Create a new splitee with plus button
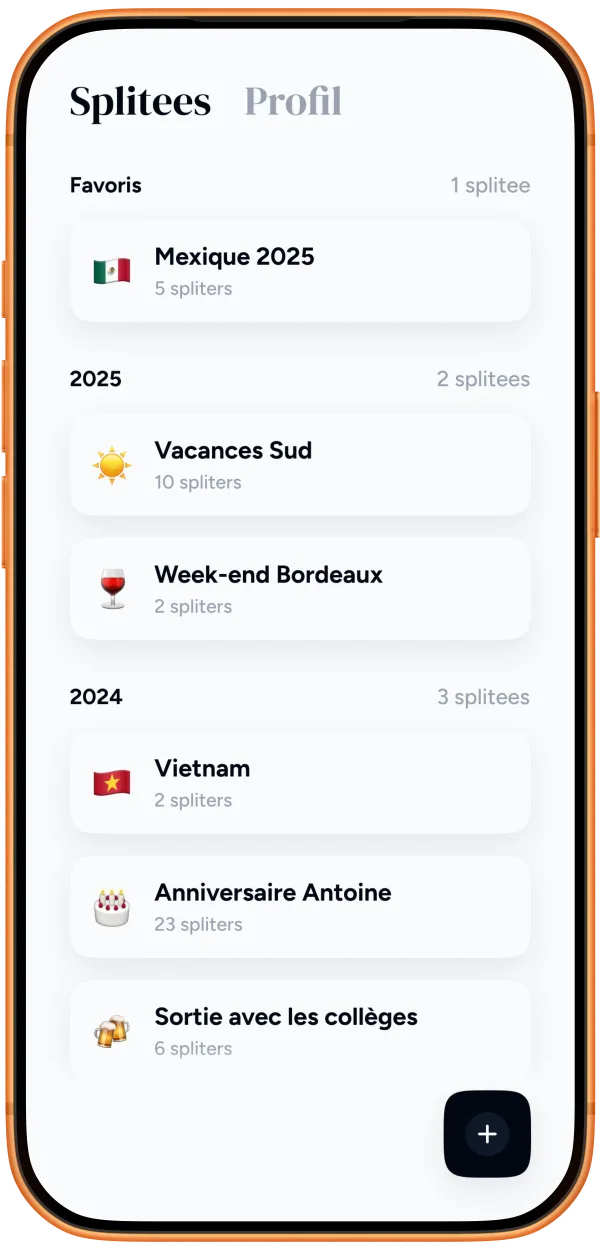The height and width of the screenshot is (1250, 600). pos(487,1134)
